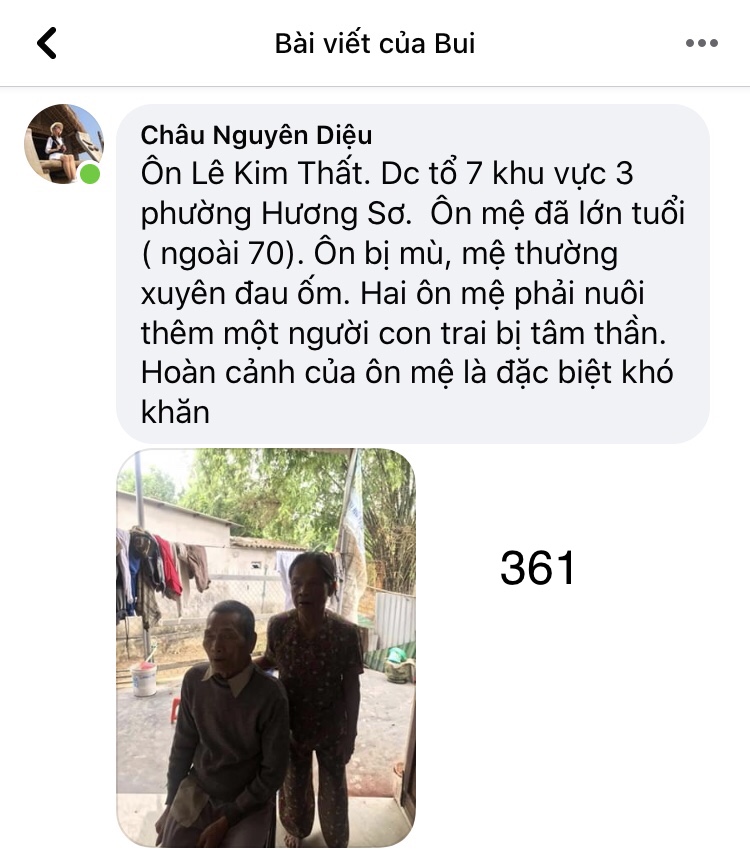
Task: Go back from Bui's post
Action: click(x=47, y=43)
